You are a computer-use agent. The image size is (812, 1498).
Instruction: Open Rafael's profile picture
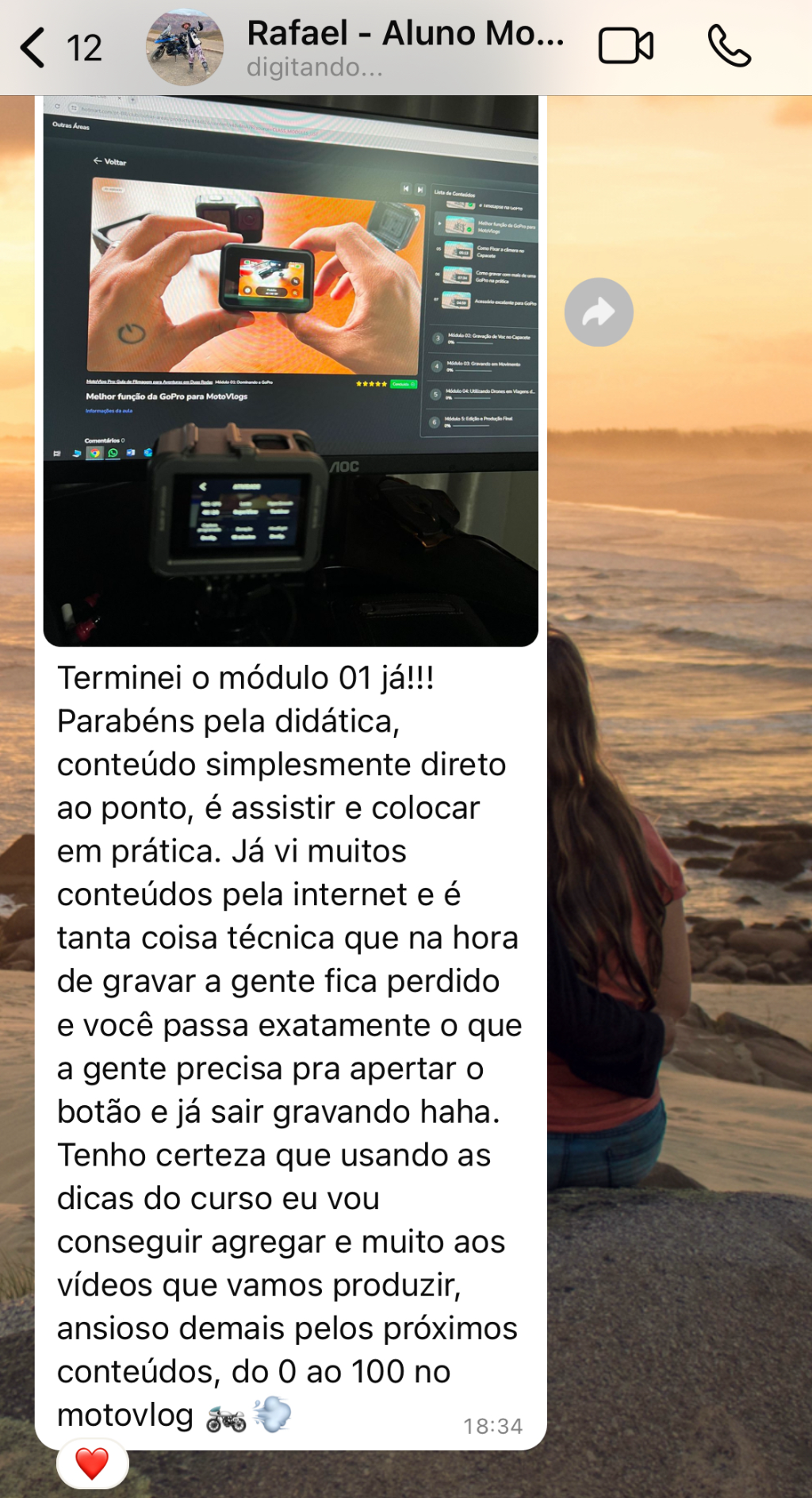coord(185,48)
